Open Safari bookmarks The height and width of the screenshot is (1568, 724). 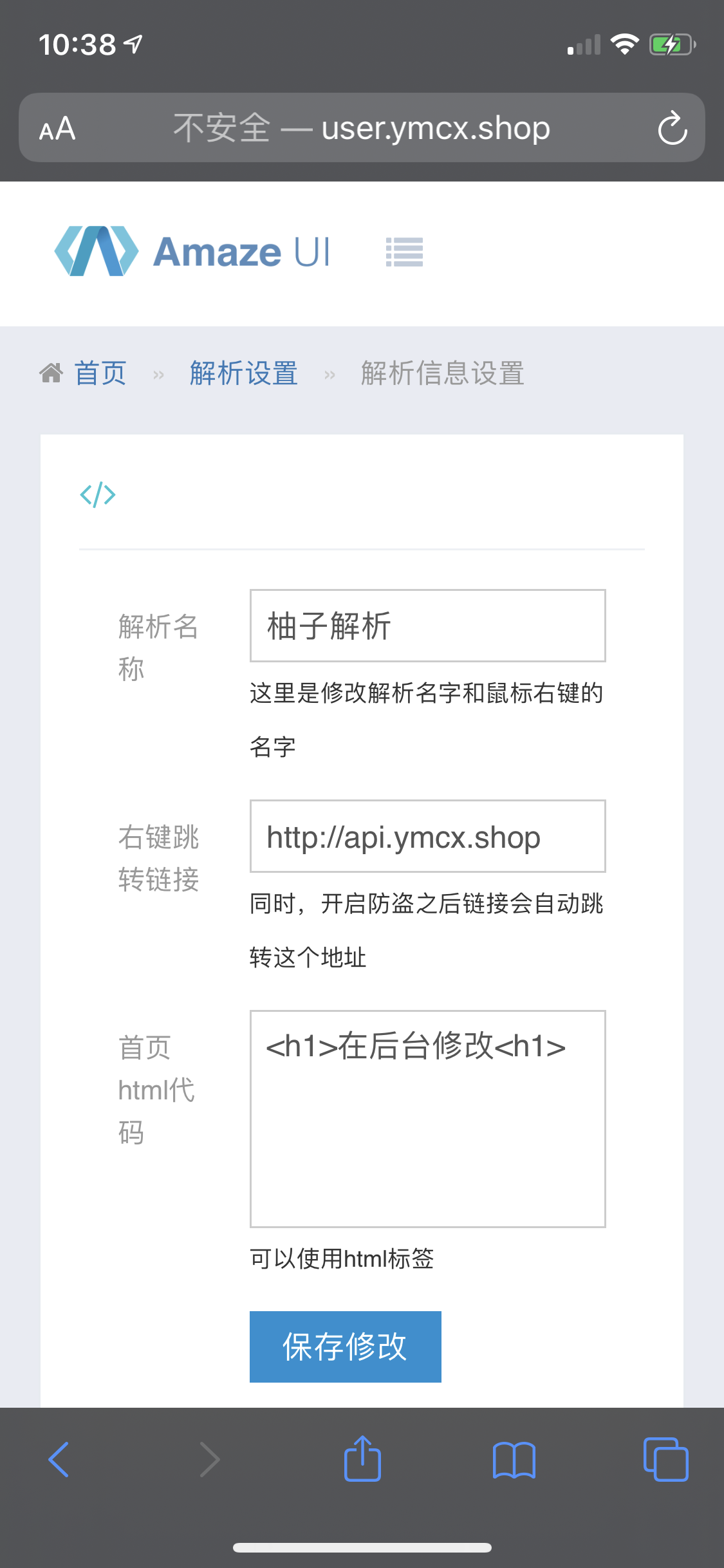(x=514, y=1460)
